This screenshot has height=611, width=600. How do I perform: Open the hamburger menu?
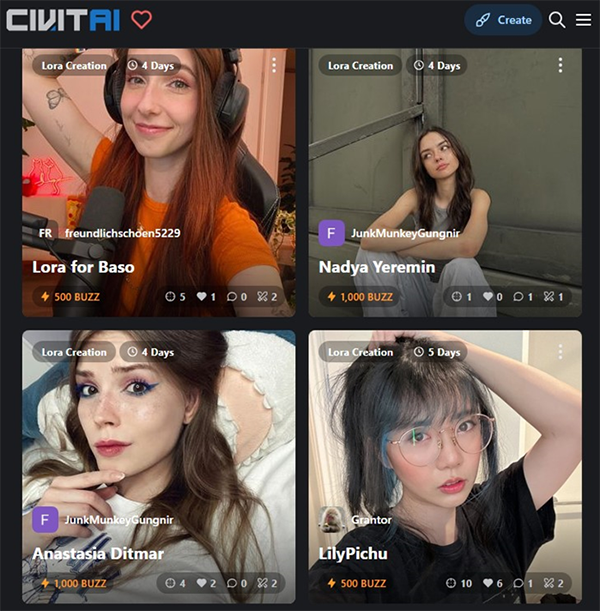click(x=584, y=19)
